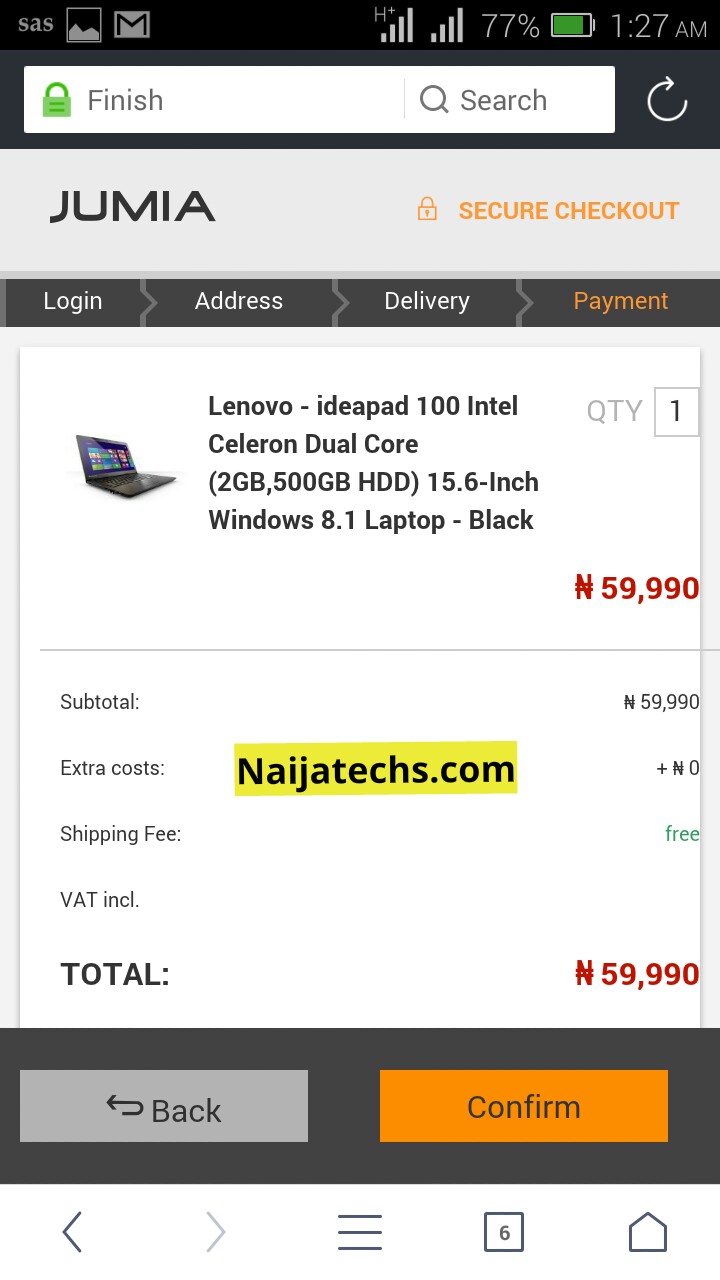The image size is (720, 1280).
Task: Tap the search magnifier icon
Action: point(432,99)
